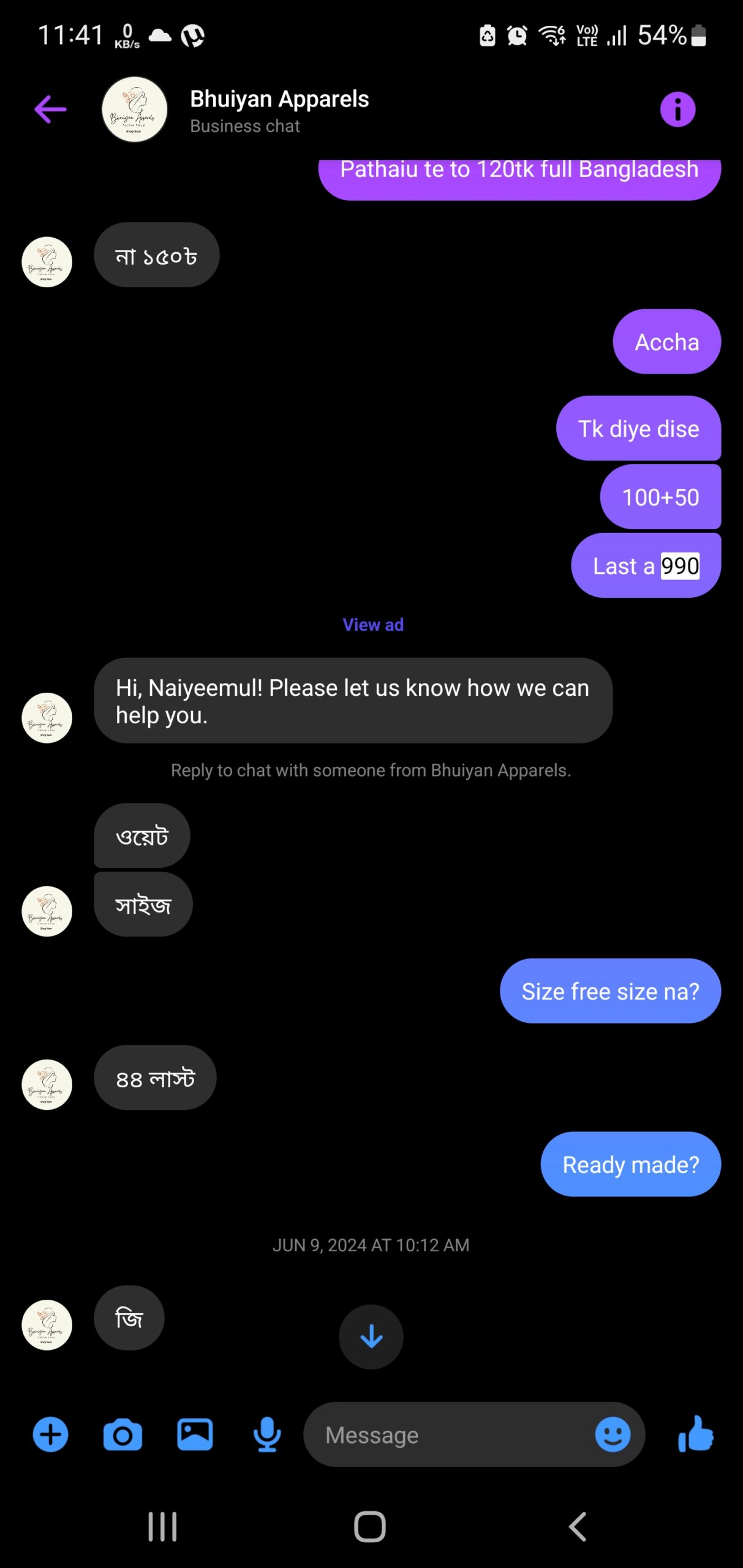The width and height of the screenshot is (743, 1568).
Task: Open the gallery image picker
Action: (x=195, y=1434)
